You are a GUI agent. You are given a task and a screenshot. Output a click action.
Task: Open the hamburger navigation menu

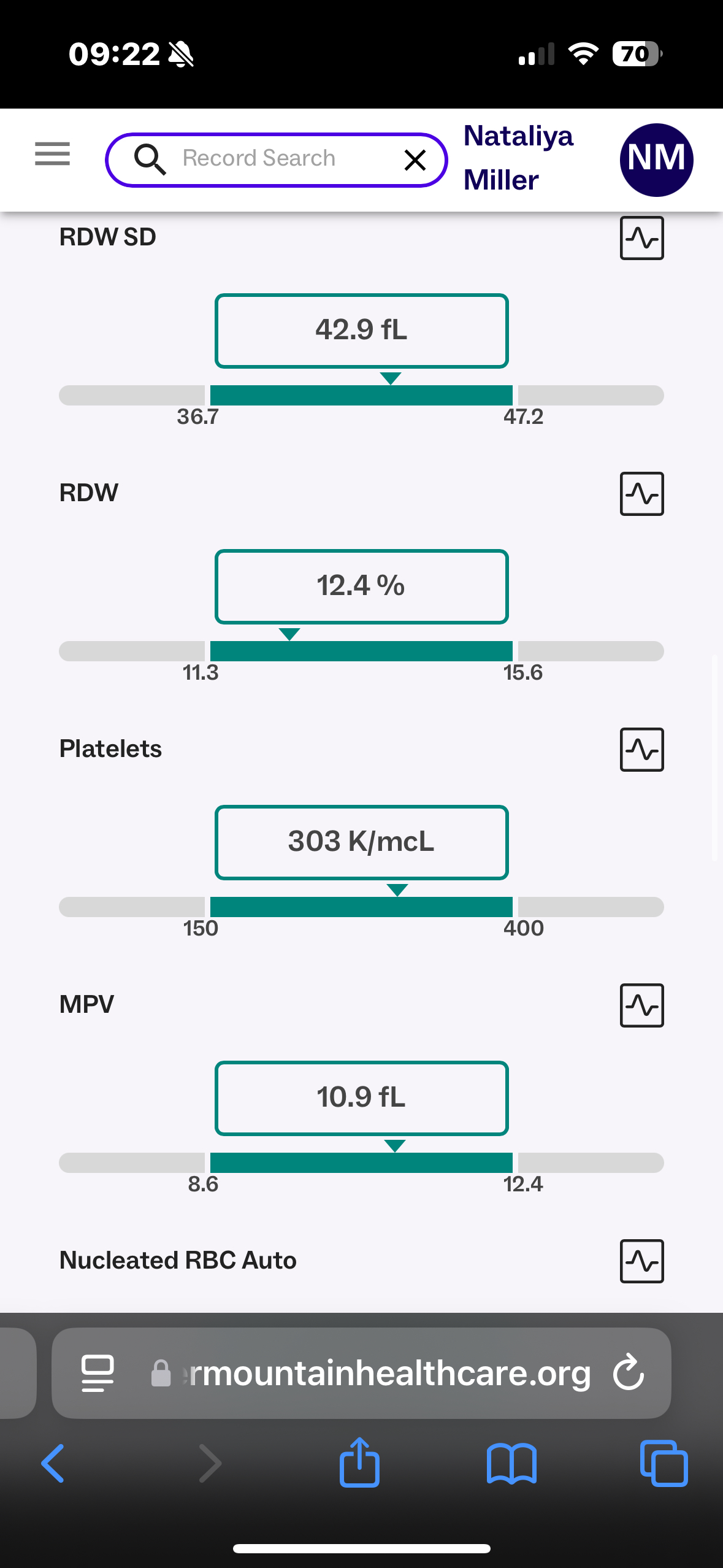click(x=52, y=153)
